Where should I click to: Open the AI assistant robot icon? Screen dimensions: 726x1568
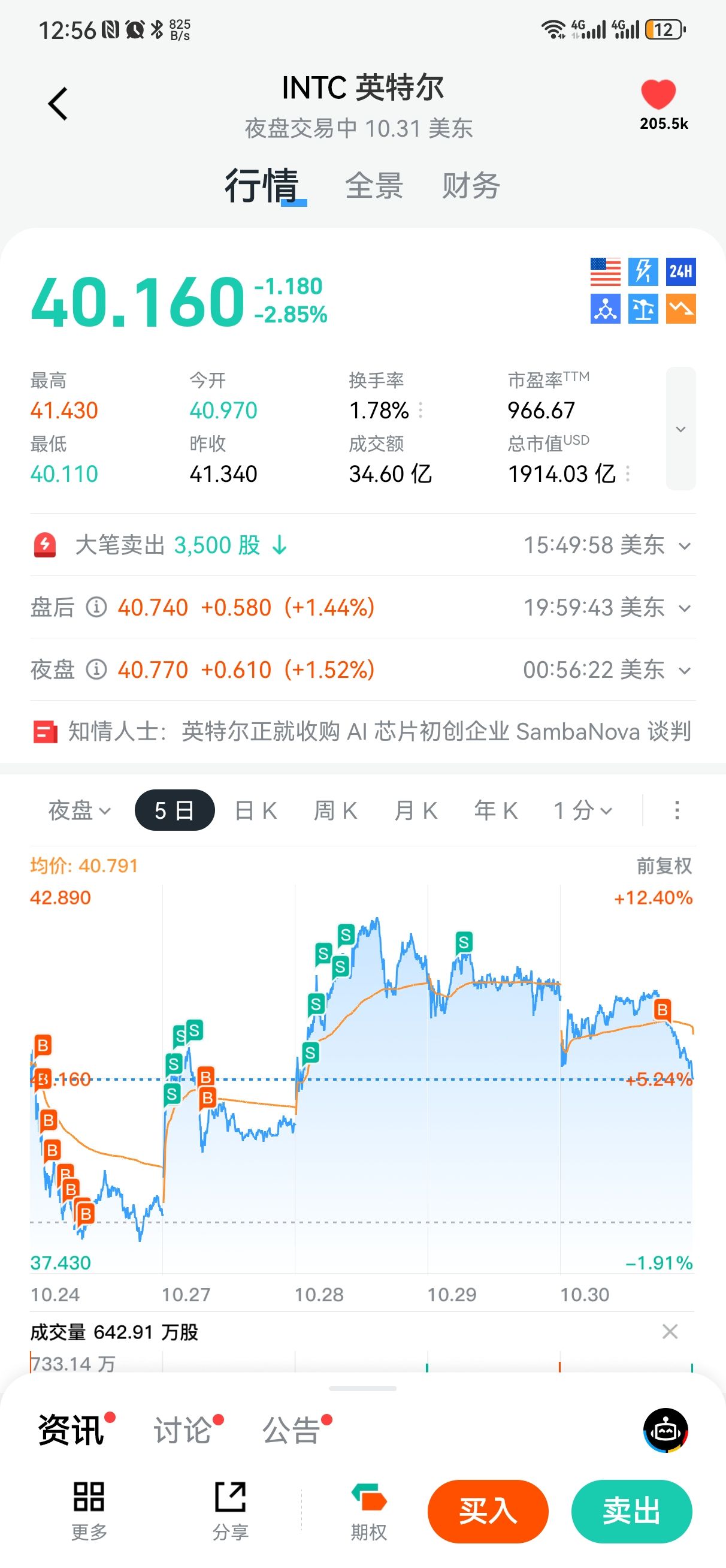[665, 1430]
